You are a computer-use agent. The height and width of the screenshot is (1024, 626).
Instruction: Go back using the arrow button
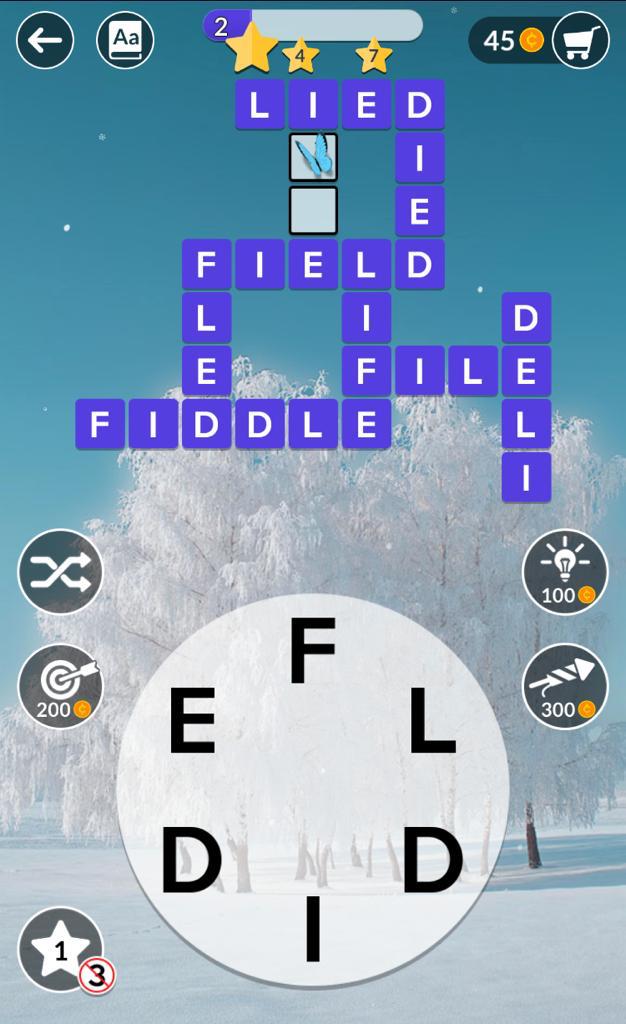[x=45, y=41]
